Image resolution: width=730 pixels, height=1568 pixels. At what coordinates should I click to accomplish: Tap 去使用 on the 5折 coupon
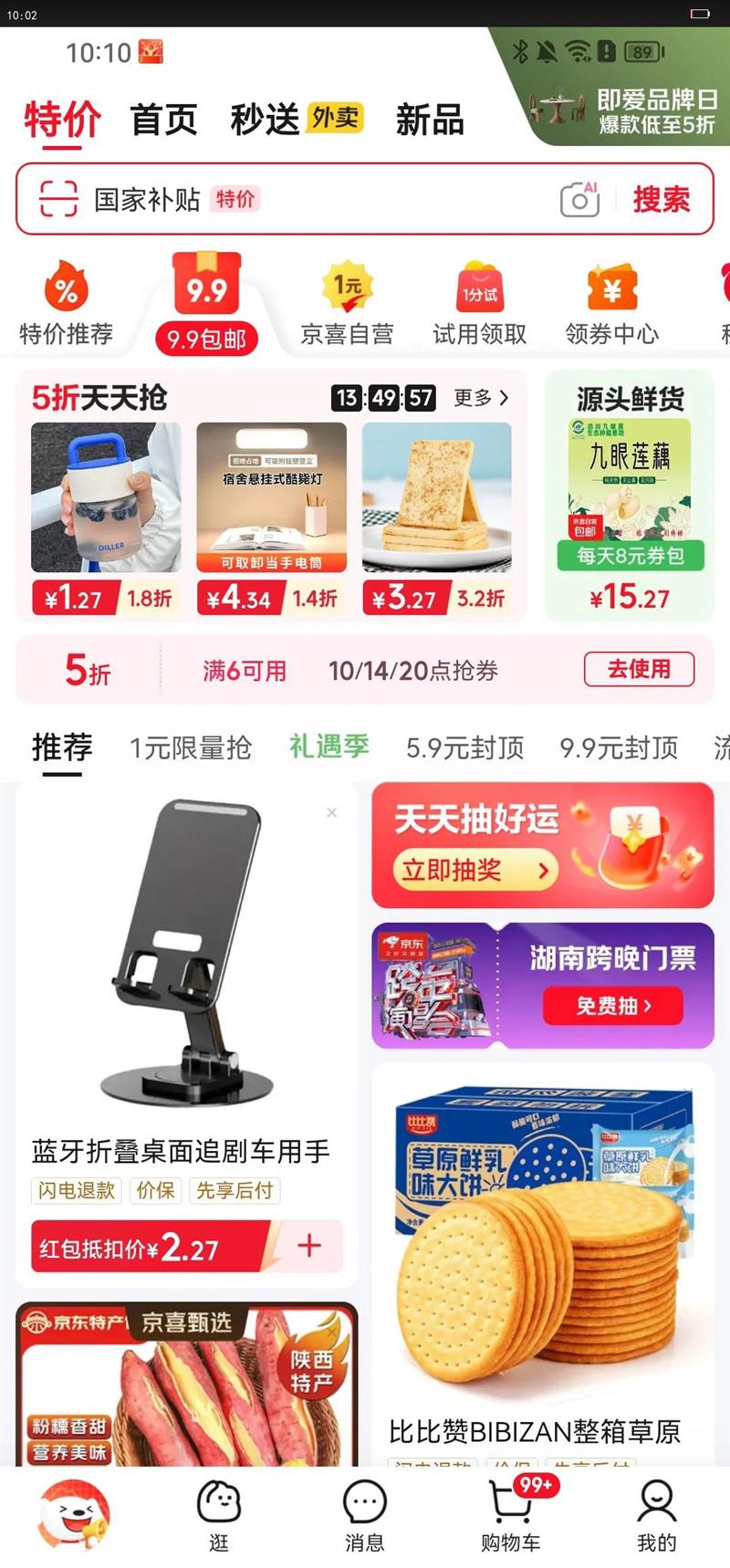[x=639, y=669]
